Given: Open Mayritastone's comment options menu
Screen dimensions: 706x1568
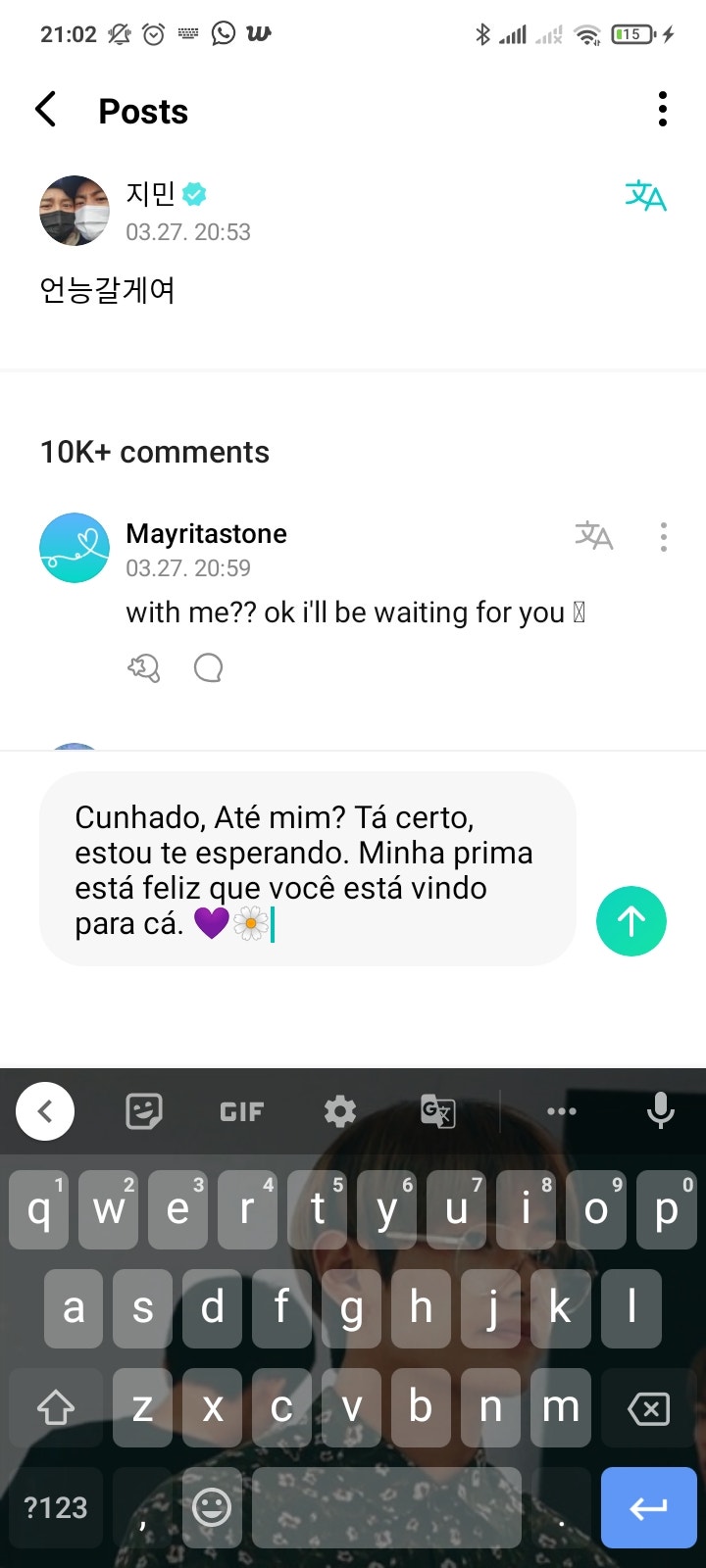Looking at the screenshot, I should point(663,537).
